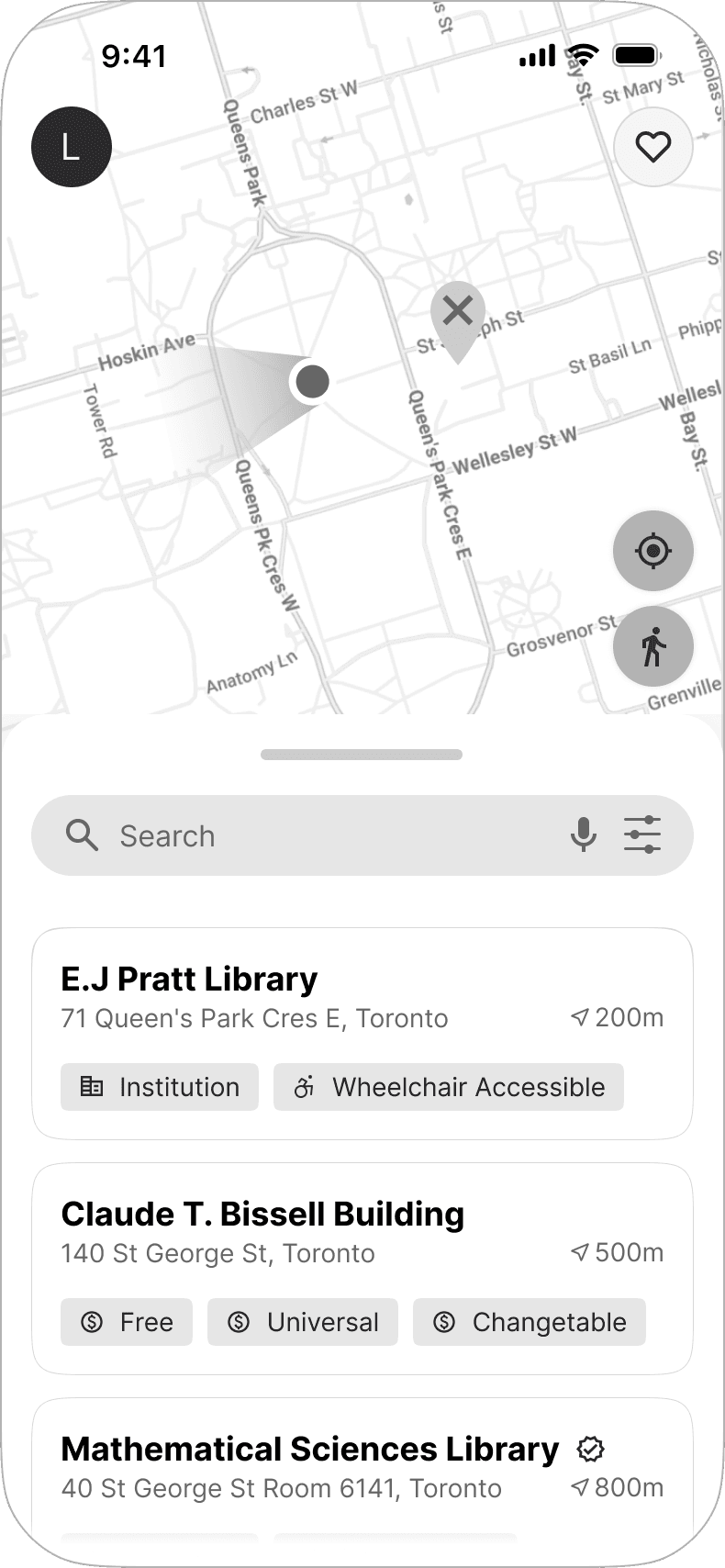Start voice search with microphone
This screenshot has width=725, height=1568.
click(x=584, y=835)
